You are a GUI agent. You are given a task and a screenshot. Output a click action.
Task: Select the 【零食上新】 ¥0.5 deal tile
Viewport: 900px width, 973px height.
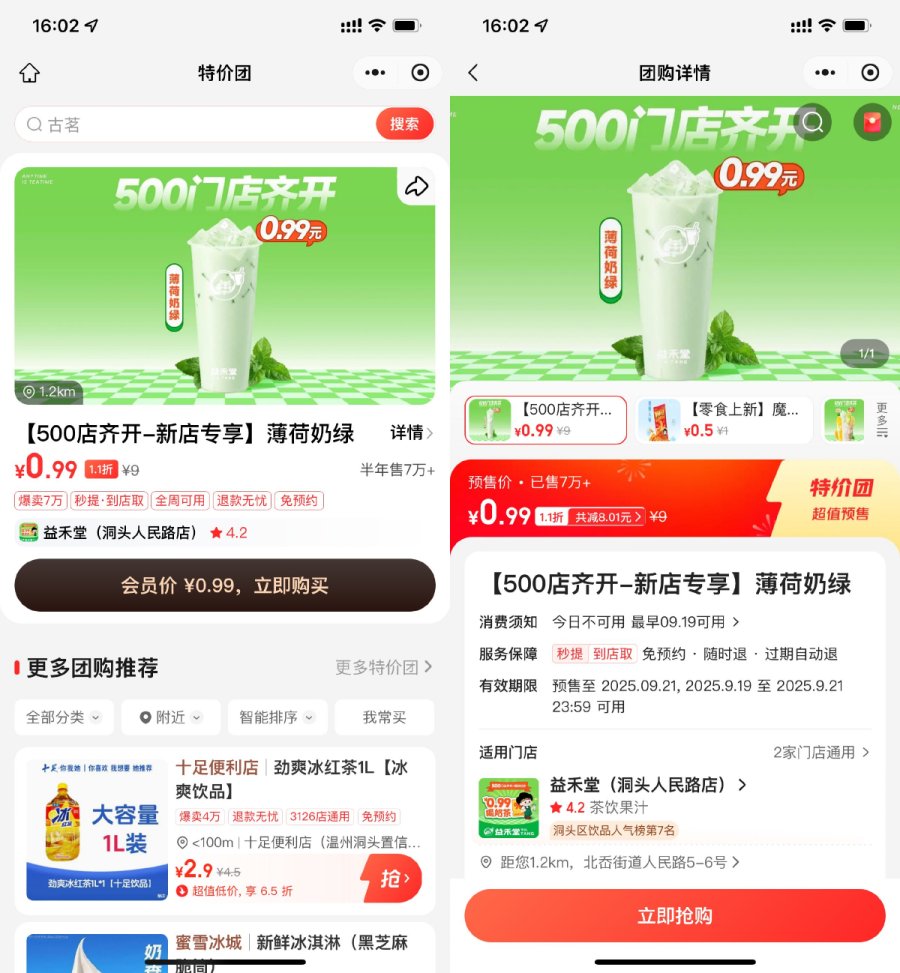[724, 420]
